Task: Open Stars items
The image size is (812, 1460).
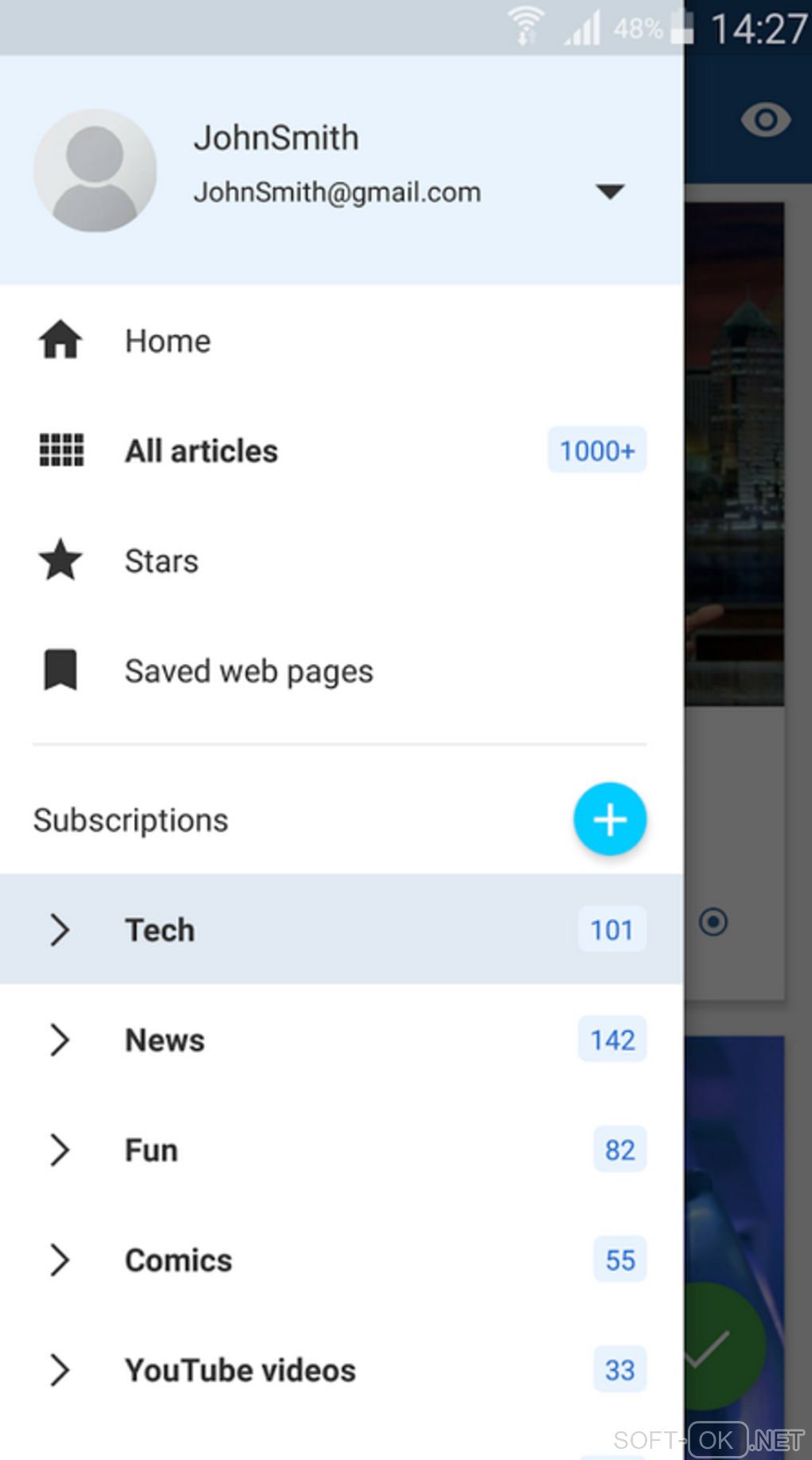Action: point(161,560)
